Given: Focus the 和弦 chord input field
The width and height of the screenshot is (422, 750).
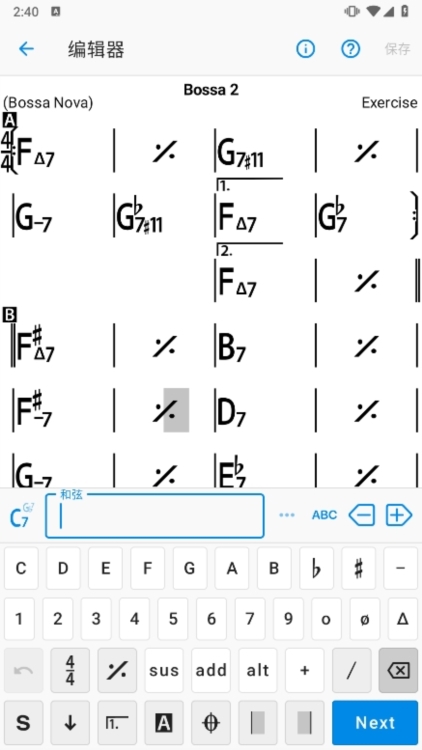Looking at the screenshot, I should (155, 516).
